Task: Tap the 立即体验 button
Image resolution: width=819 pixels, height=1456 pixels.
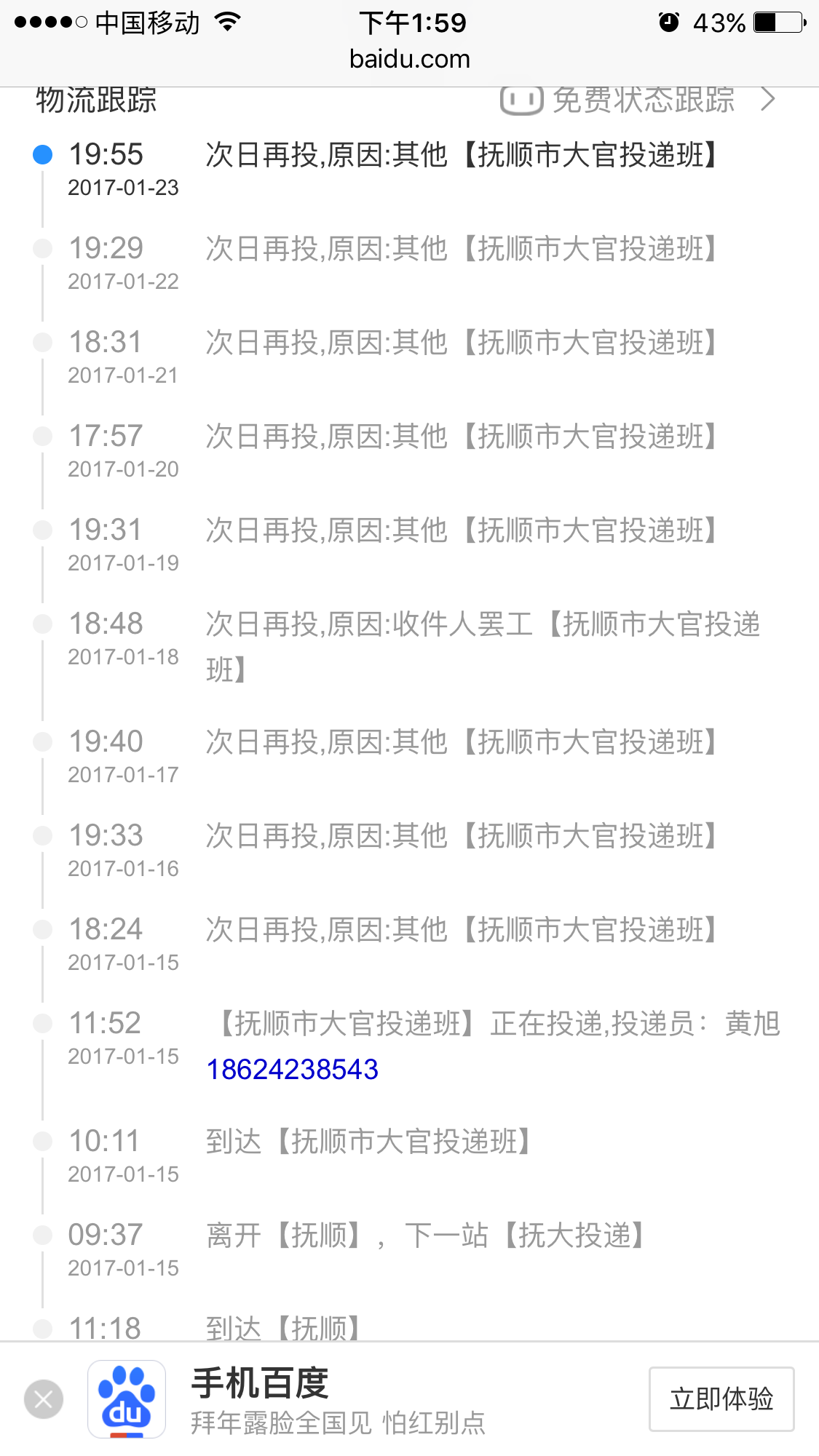Action: (x=720, y=1398)
